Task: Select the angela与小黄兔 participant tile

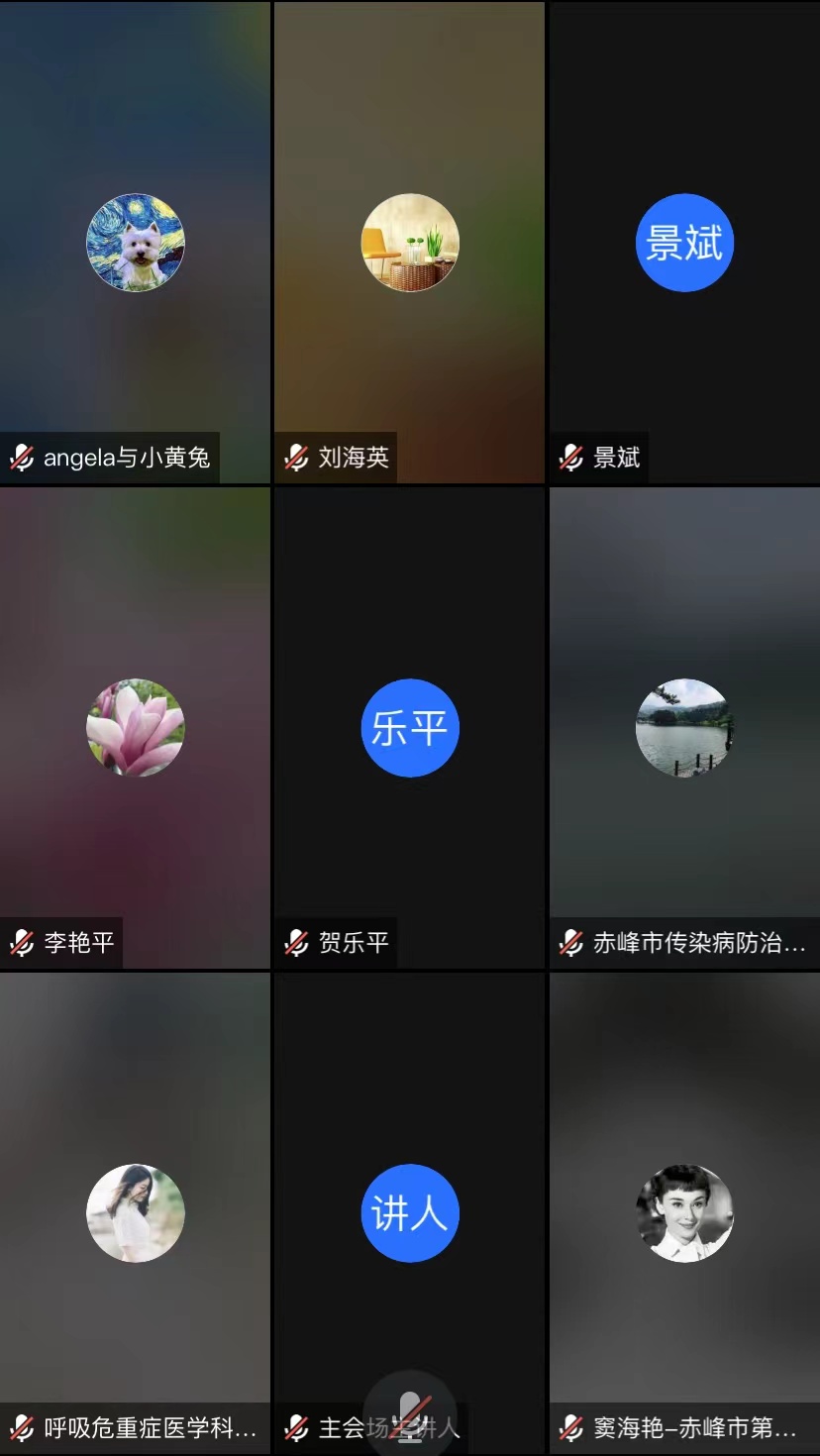Action: (135, 243)
